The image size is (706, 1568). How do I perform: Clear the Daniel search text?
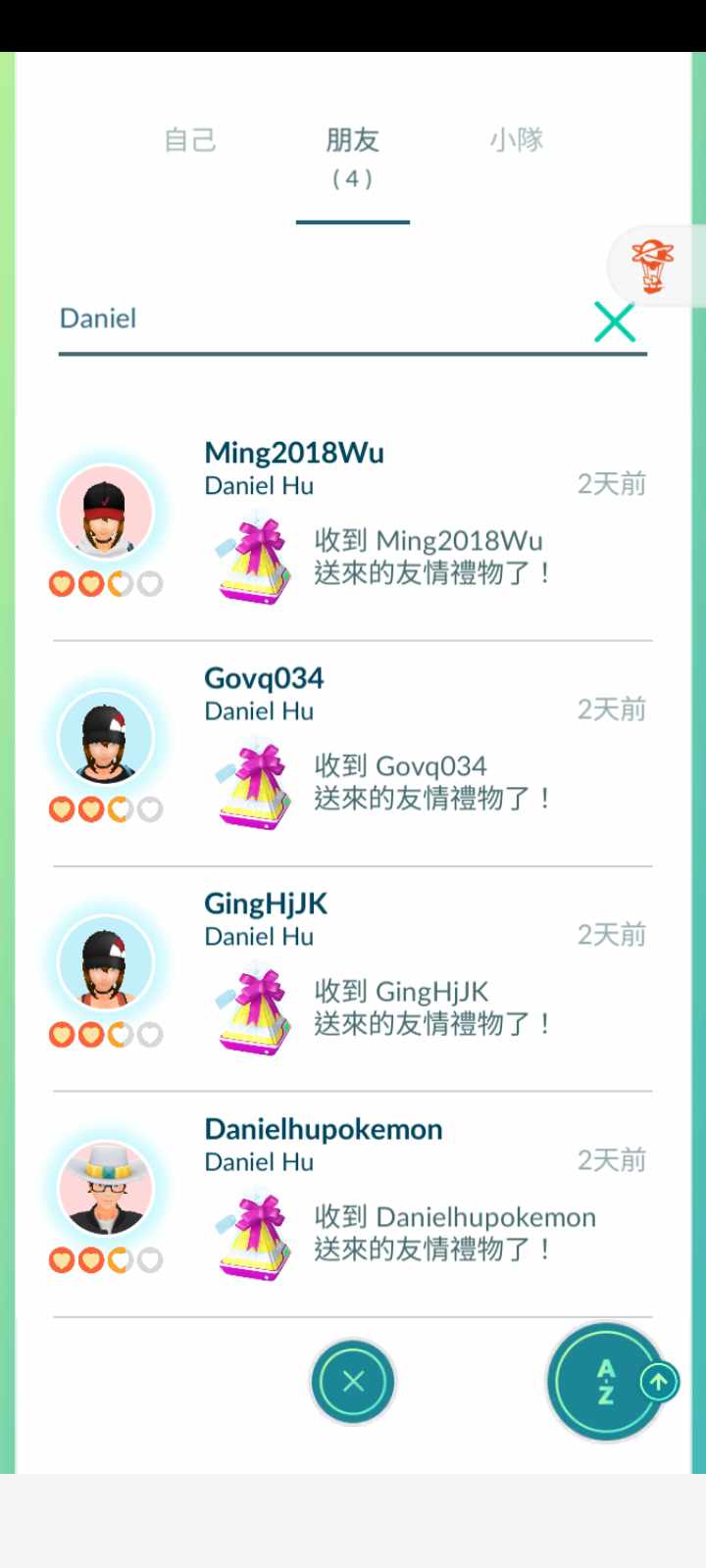pyautogui.click(x=615, y=321)
